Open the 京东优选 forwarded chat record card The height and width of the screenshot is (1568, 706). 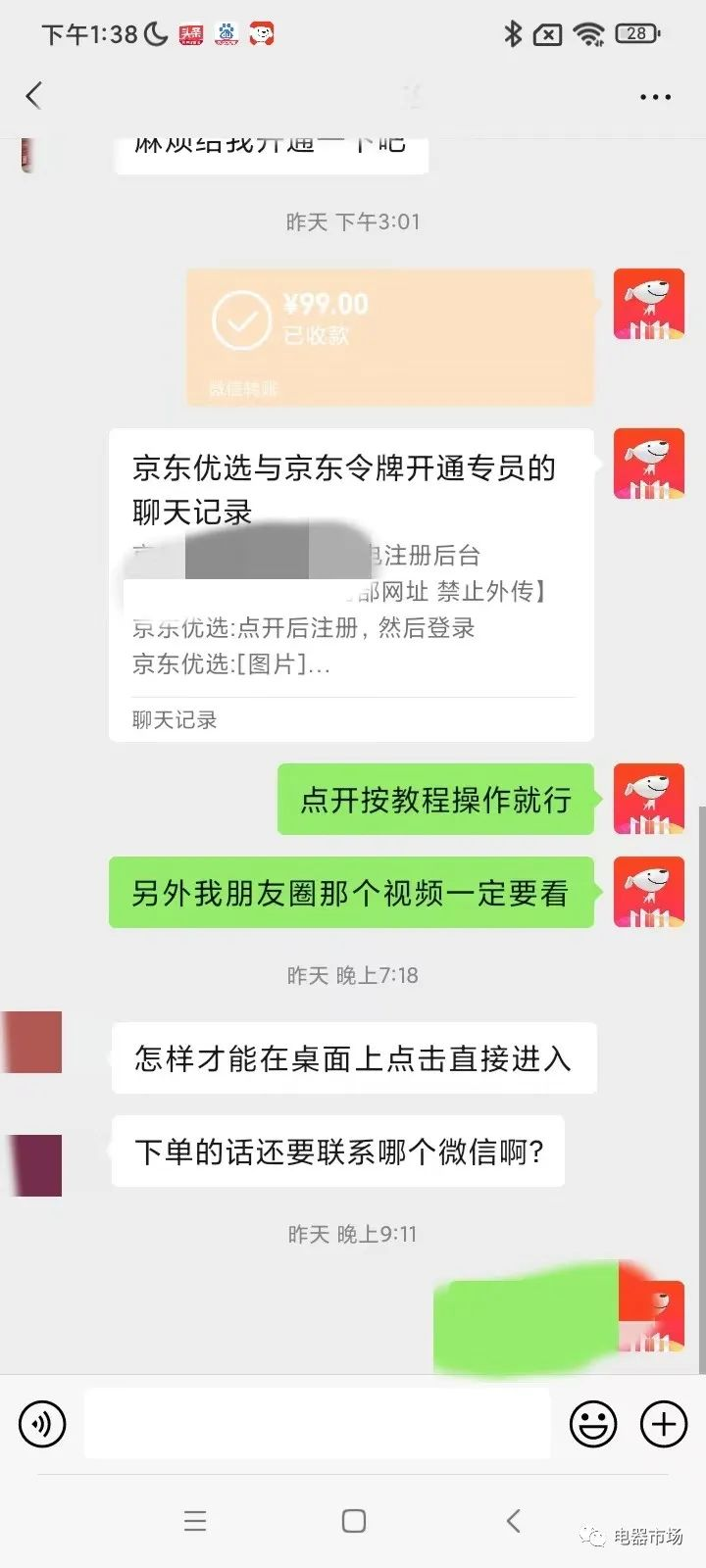click(351, 584)
